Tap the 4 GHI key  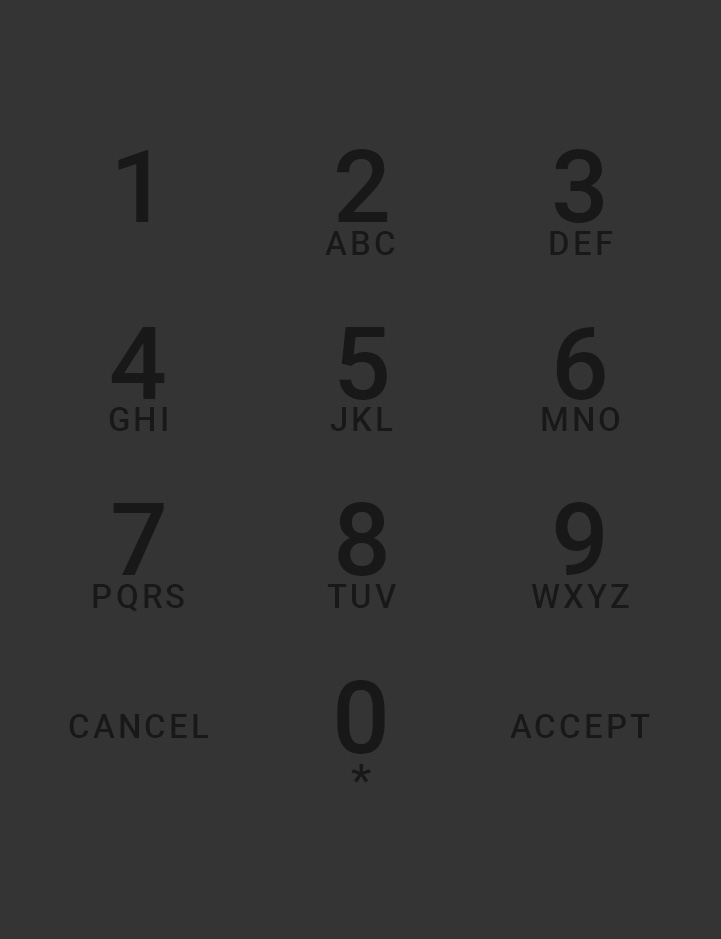pyautogui.click(x=139, y=377)
